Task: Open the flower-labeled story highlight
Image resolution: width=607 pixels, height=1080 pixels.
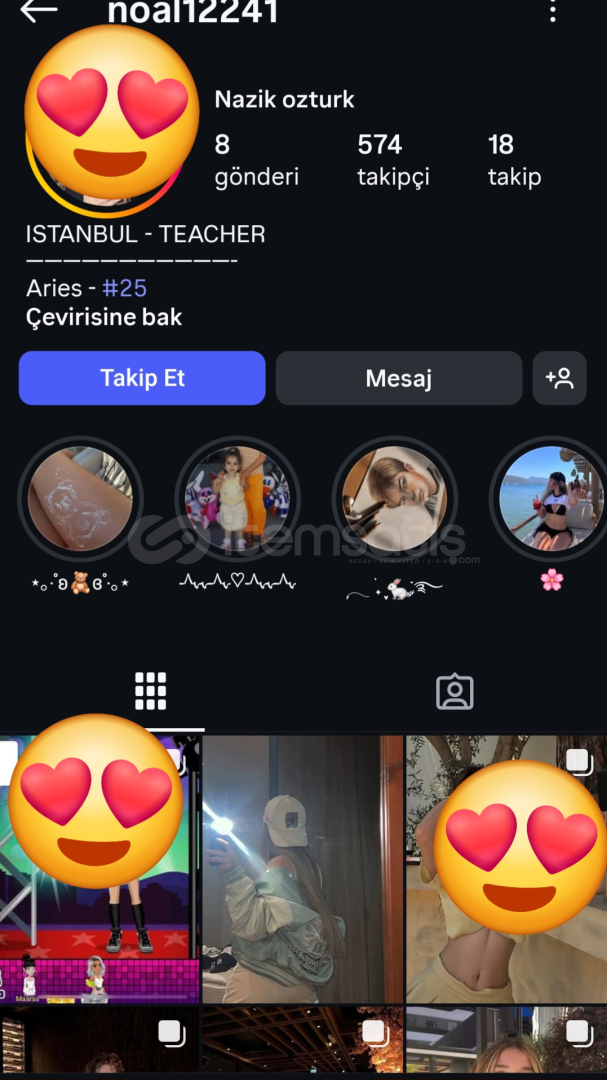Action: (551, 499)
